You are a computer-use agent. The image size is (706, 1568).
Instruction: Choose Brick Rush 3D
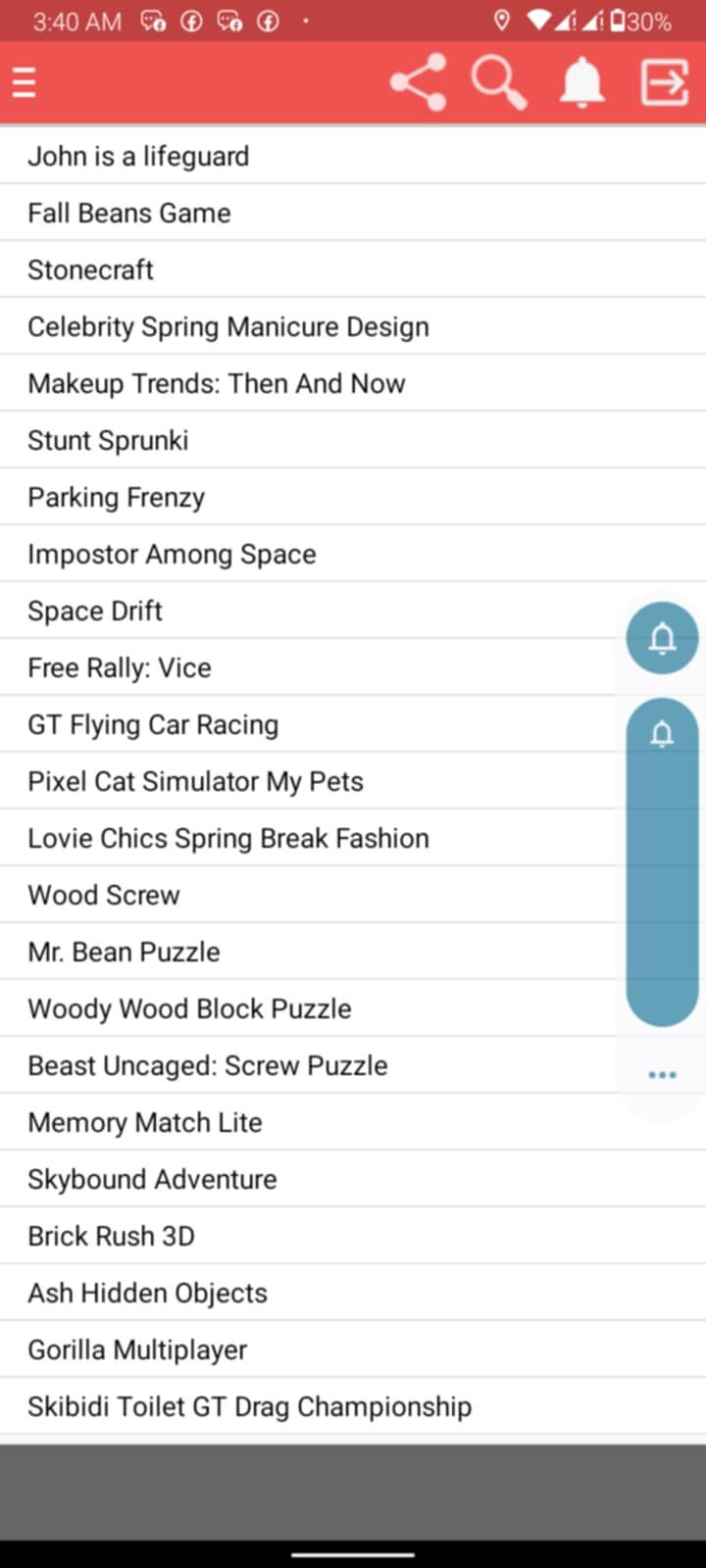click(353, 1236)
